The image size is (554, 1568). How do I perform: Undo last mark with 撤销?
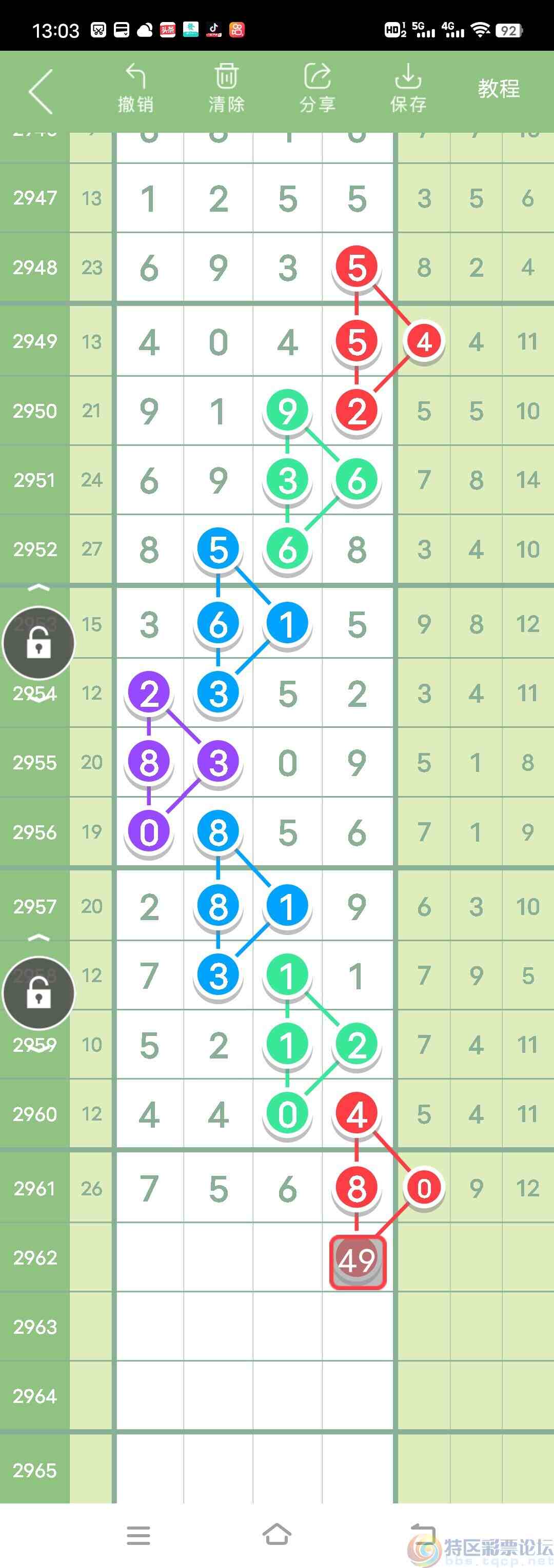pos(135,89)
